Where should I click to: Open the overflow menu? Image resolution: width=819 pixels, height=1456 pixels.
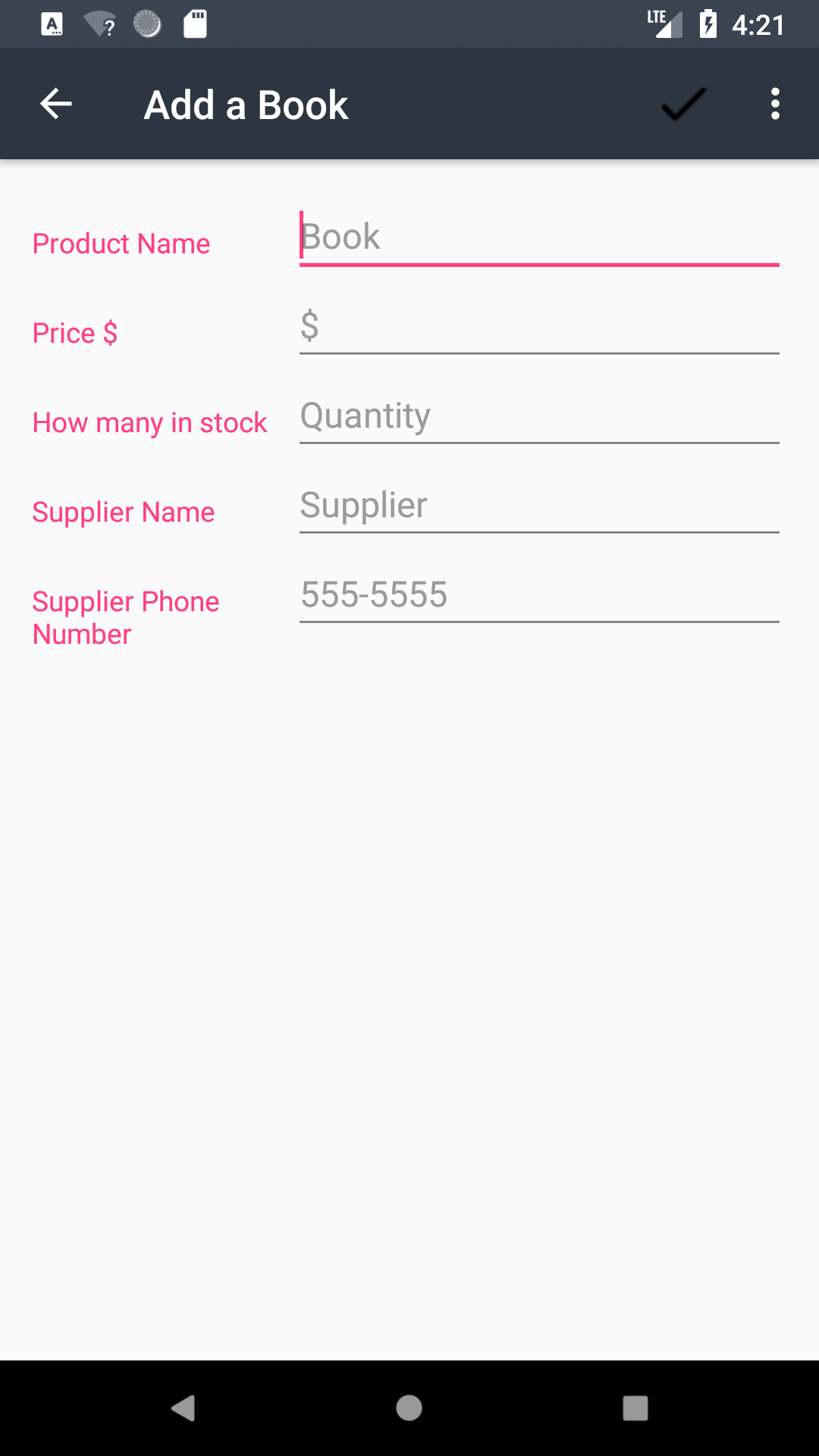click(775, 103)
